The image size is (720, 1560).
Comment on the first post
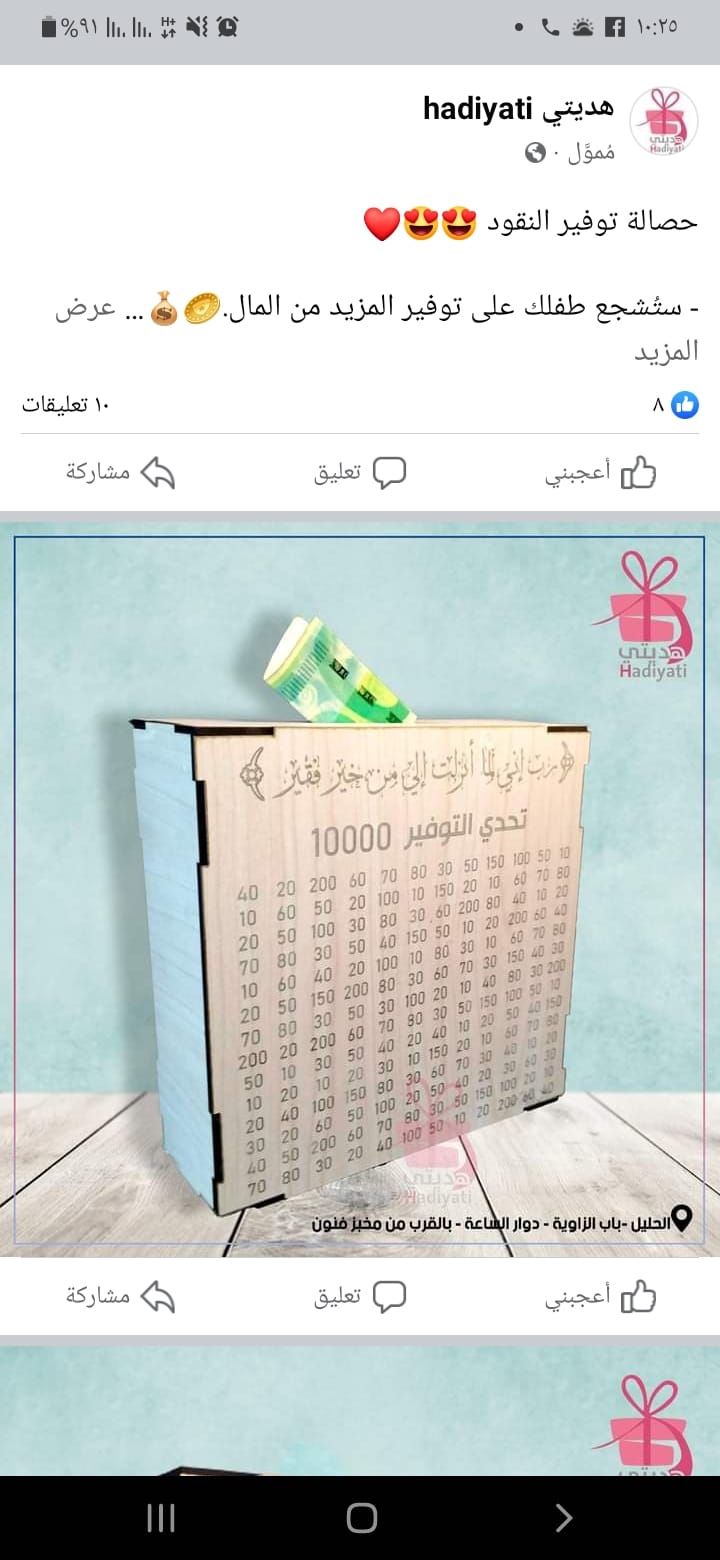360,473
